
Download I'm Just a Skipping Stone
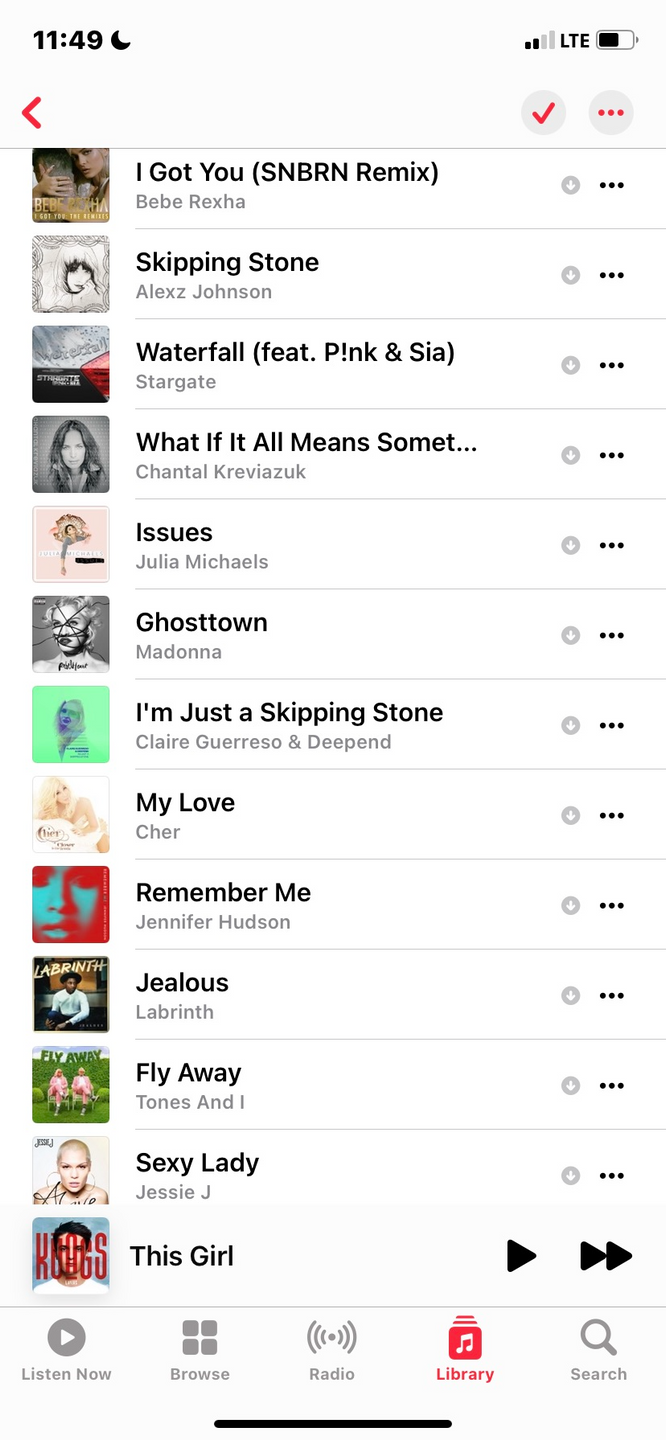pos(570,725)
